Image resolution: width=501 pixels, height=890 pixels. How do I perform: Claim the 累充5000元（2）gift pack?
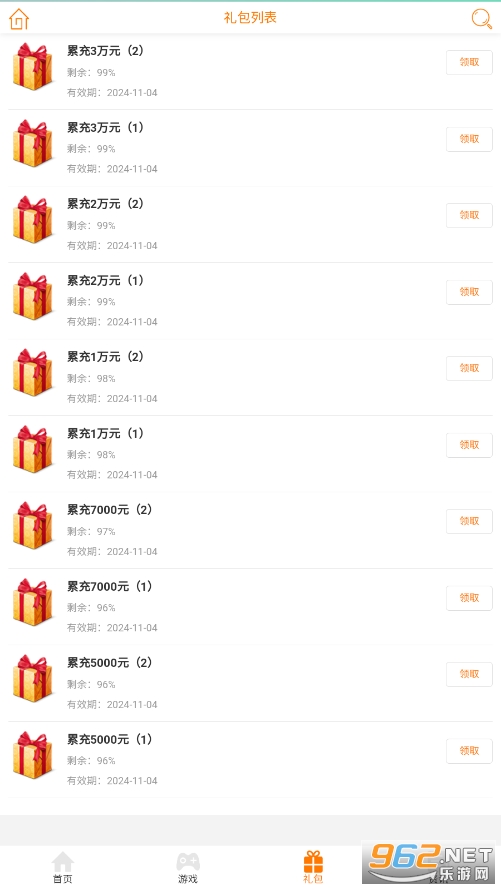(x=469, y=674)
